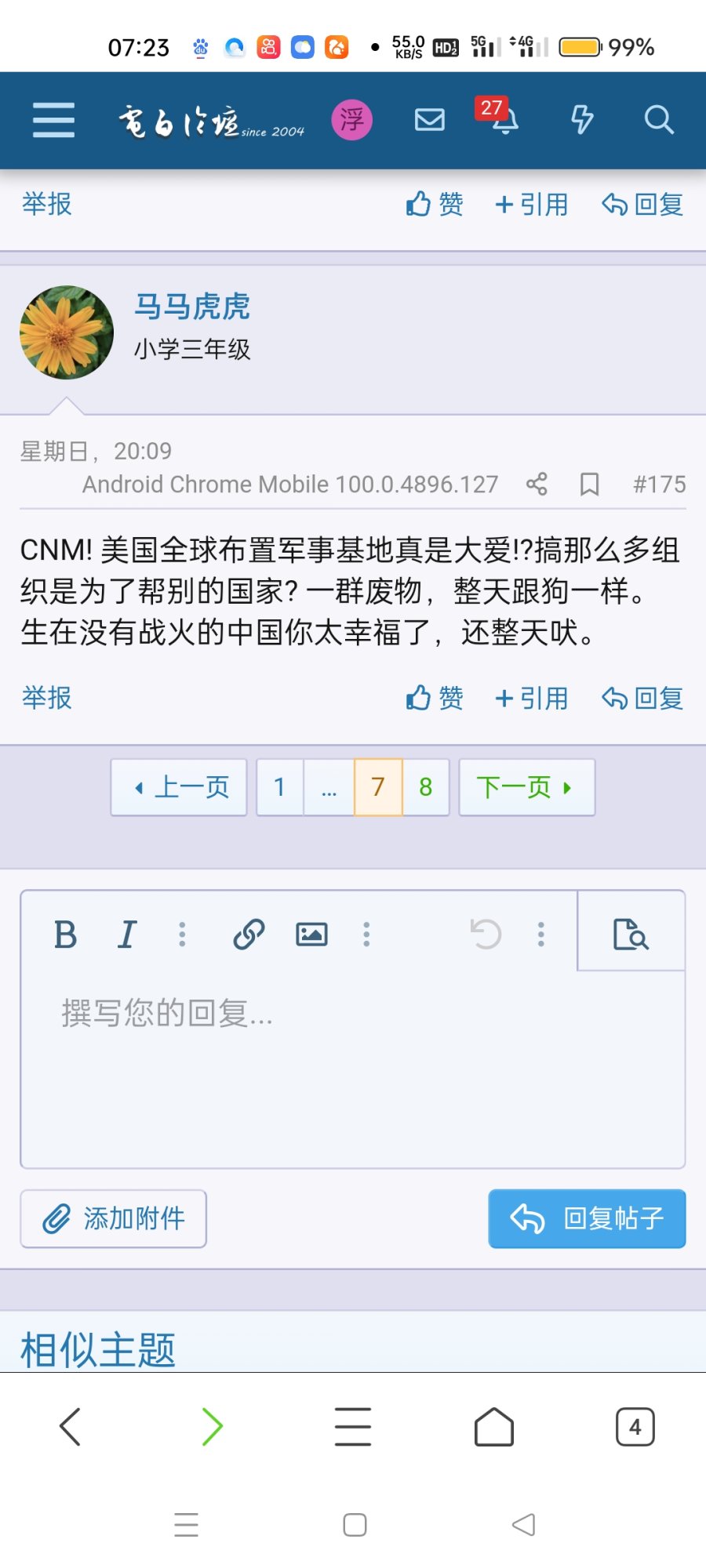This screenshot has height=1568, width=706.
Task: Toggle italic formatting in the editor
Action: [x=126, y=935]
